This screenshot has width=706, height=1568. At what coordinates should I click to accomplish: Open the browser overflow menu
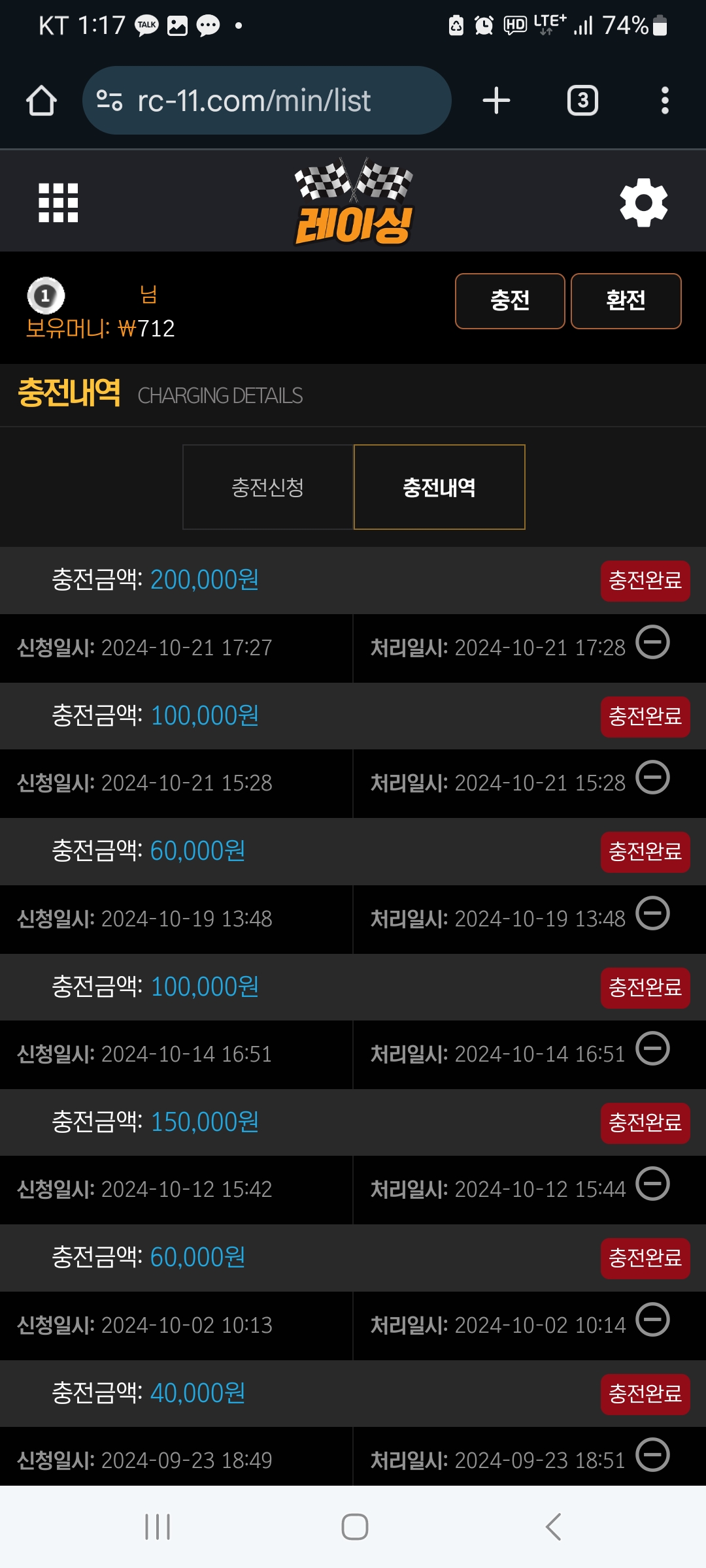[665, 101]
